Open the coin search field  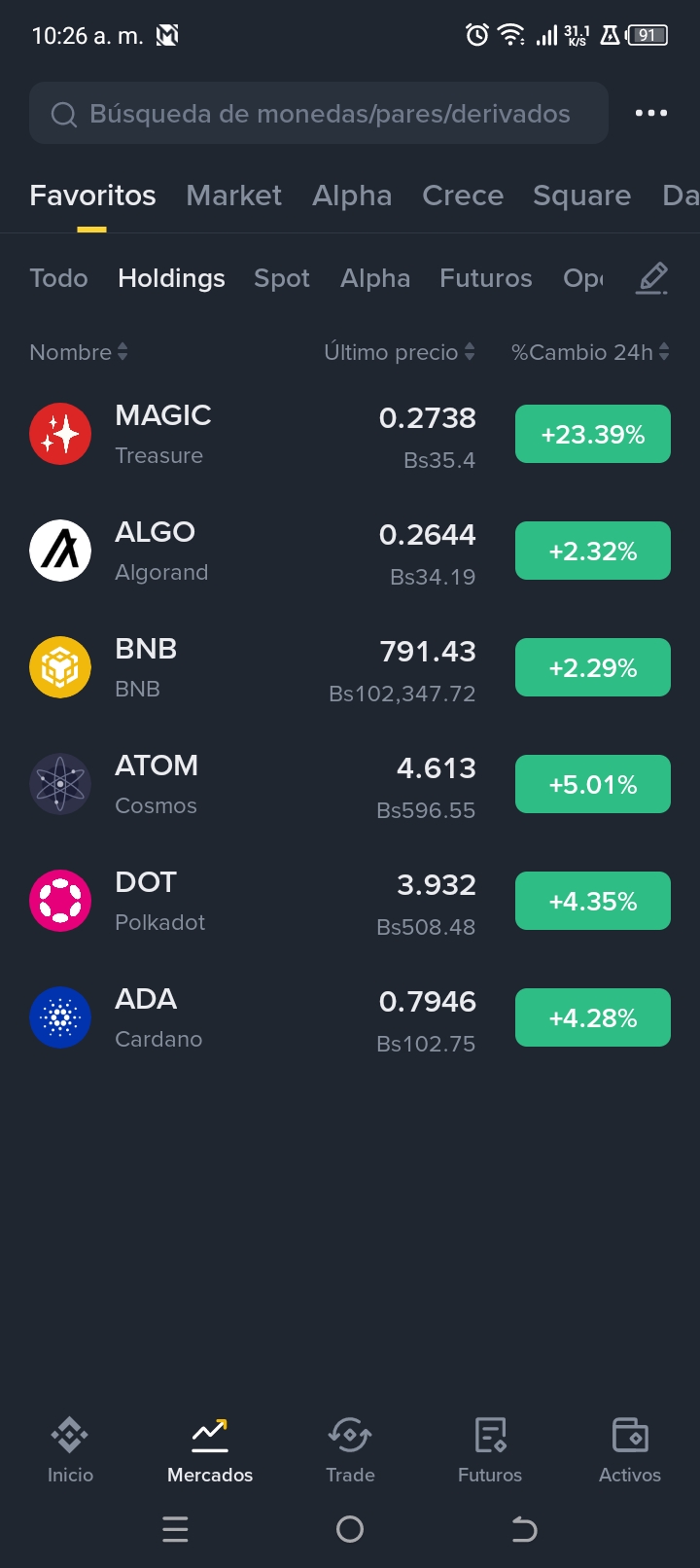[319, 114]
